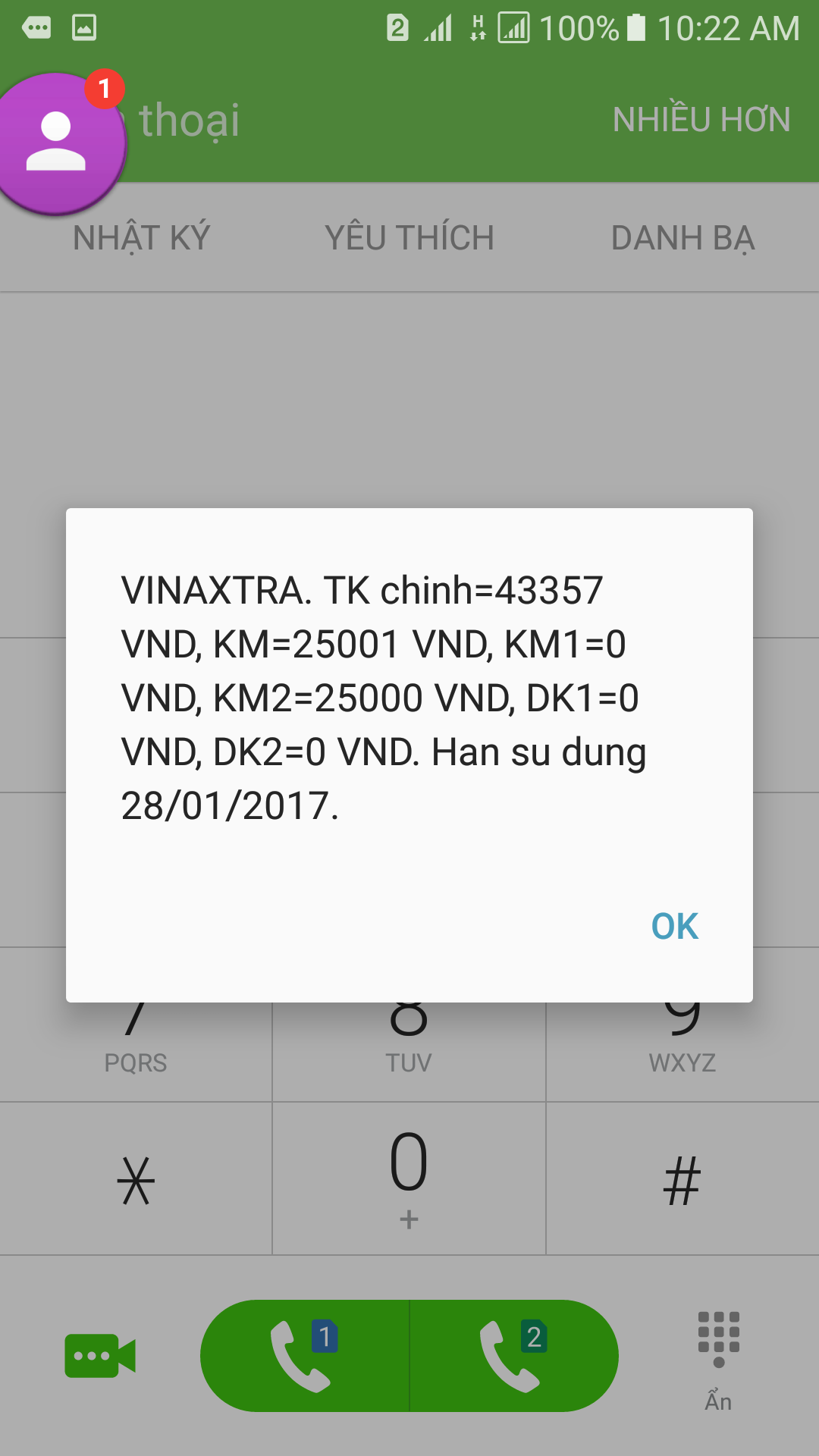Switch to the NHẬT KÝ tab
819x1456 pixels.
(x=141, y=238)
